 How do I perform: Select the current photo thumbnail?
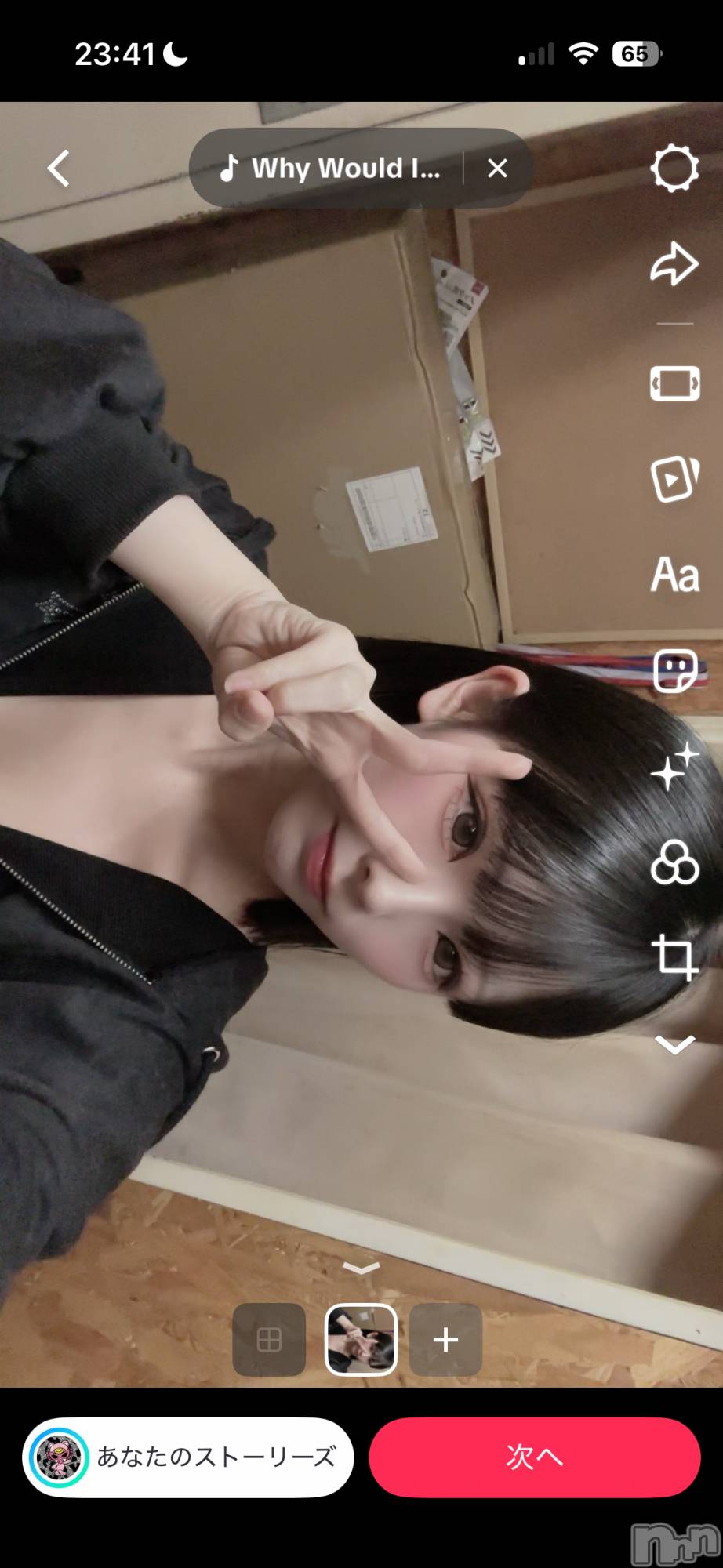pyautogui.click(x=361, y=1340)
